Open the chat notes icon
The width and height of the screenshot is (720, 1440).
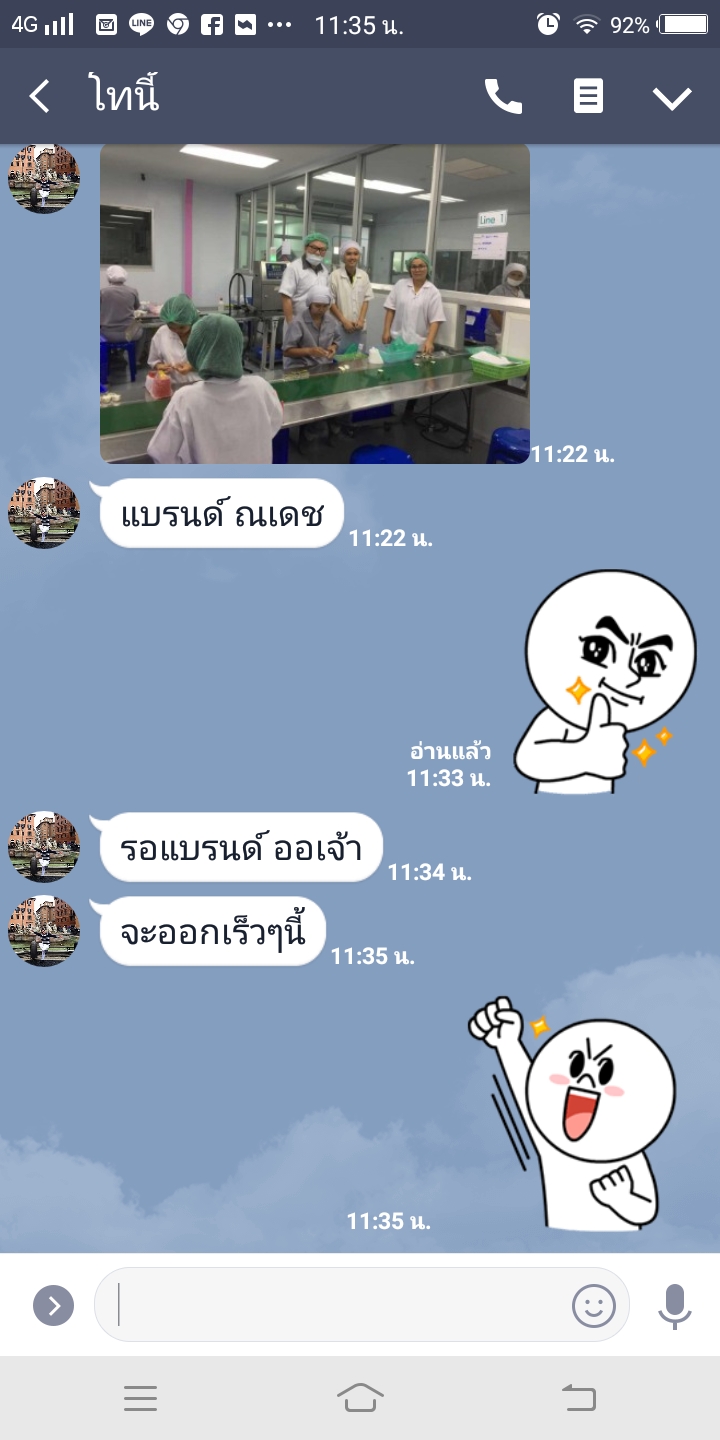588,97
